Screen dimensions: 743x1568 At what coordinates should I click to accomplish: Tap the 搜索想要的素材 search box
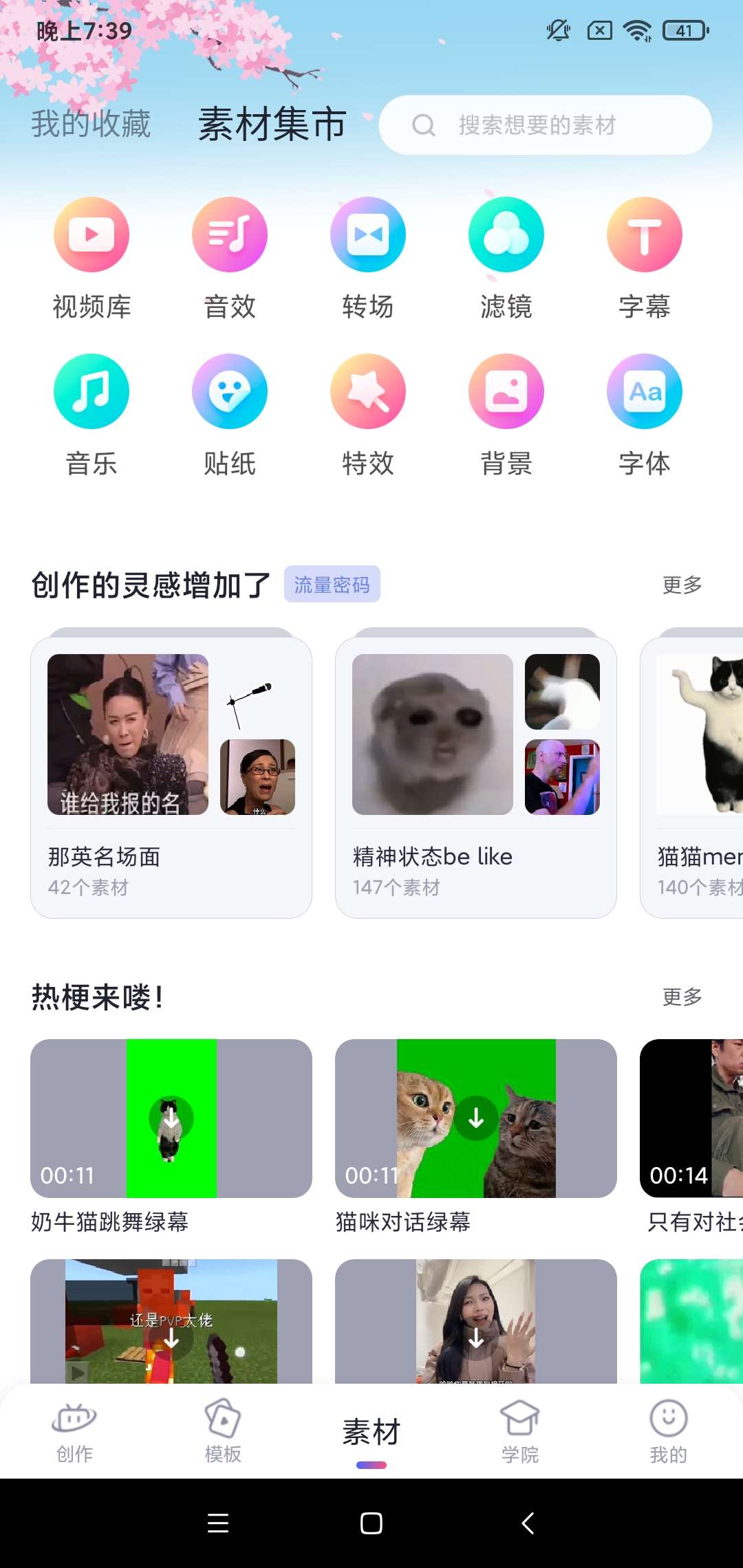tap(545, 125)
